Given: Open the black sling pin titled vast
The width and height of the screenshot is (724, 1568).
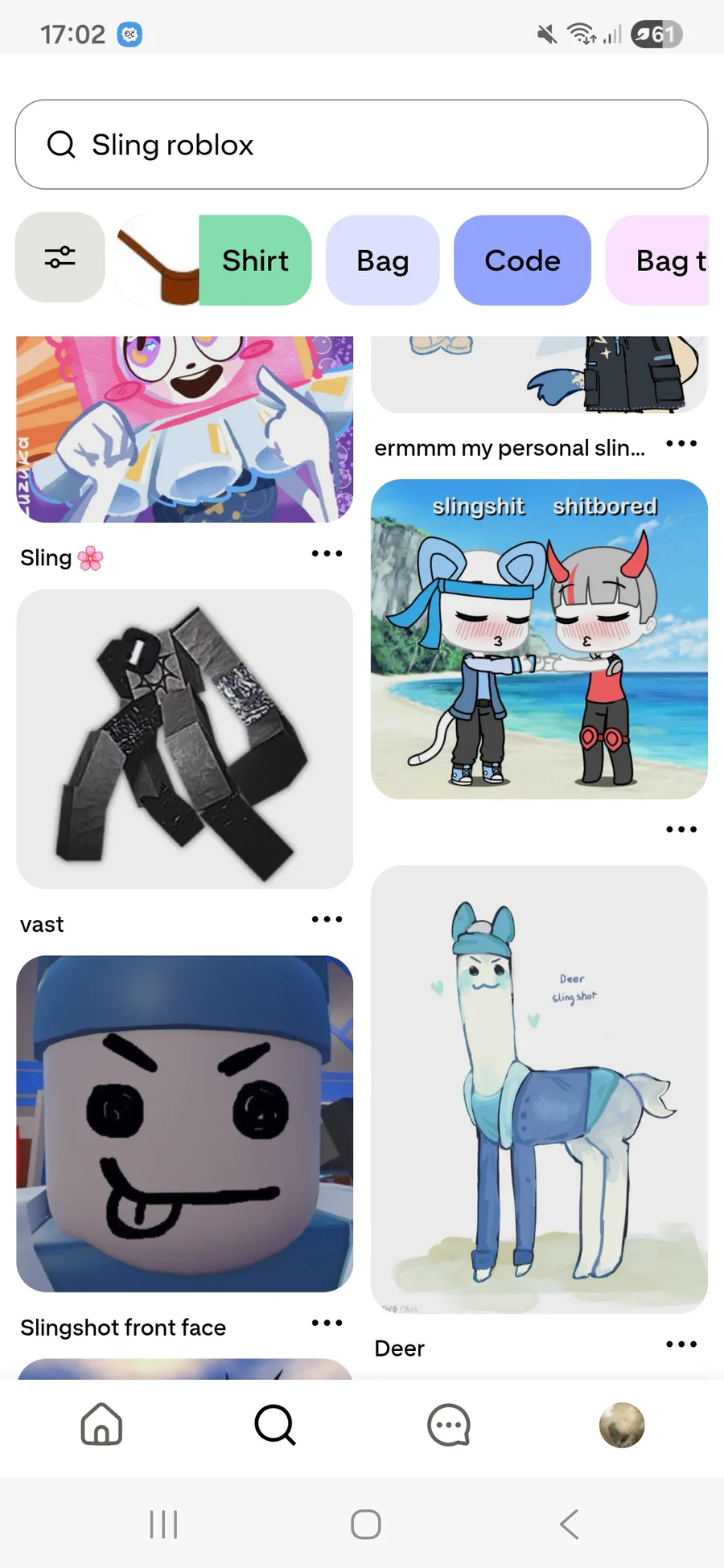Looking at the screenshot, I should pyautogui.click(x=184, y=739).
